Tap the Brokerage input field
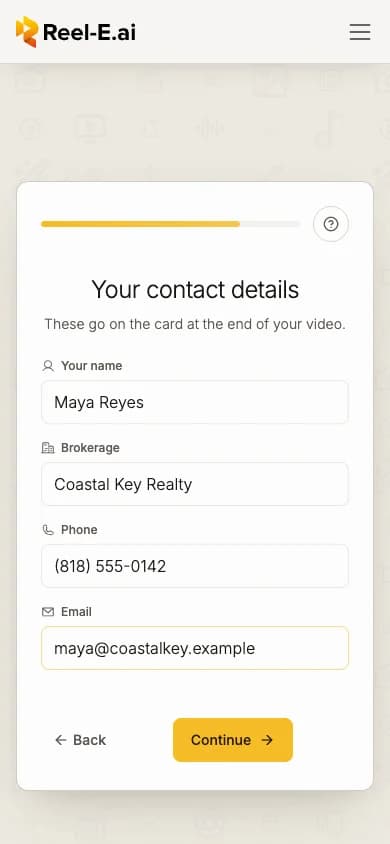Viewport: 390px width, 844px height. (x=195, y=484)
